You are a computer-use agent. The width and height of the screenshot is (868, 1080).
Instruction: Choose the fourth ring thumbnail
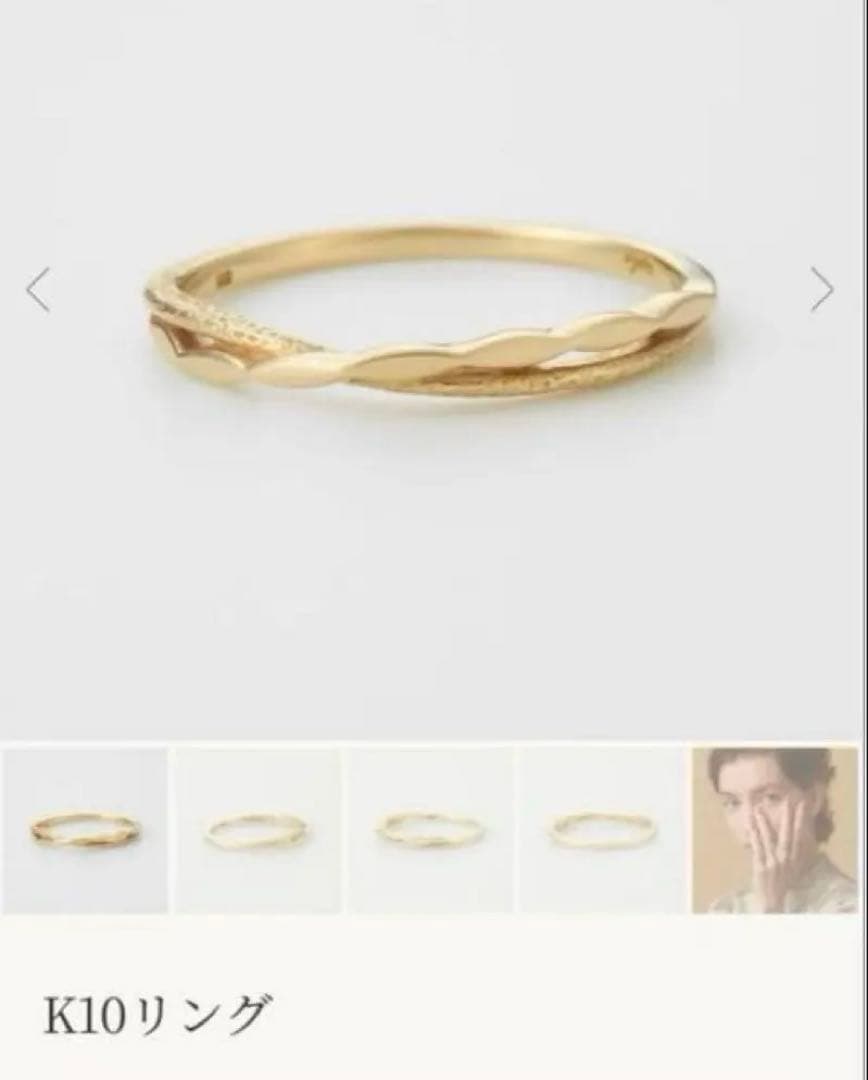[602, 830]
